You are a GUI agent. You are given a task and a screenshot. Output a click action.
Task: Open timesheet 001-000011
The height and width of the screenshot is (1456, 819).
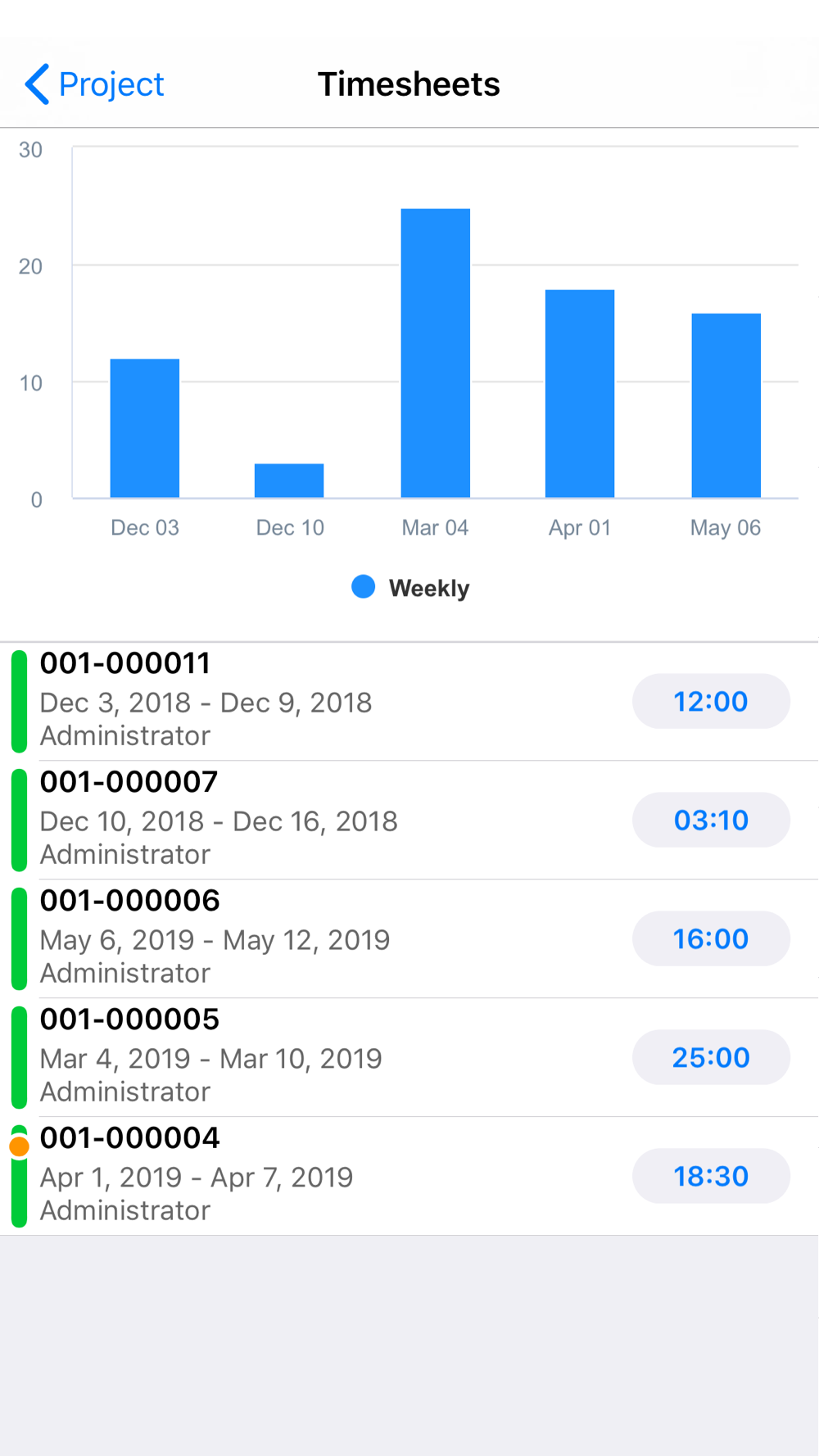(x=409, y=702)
